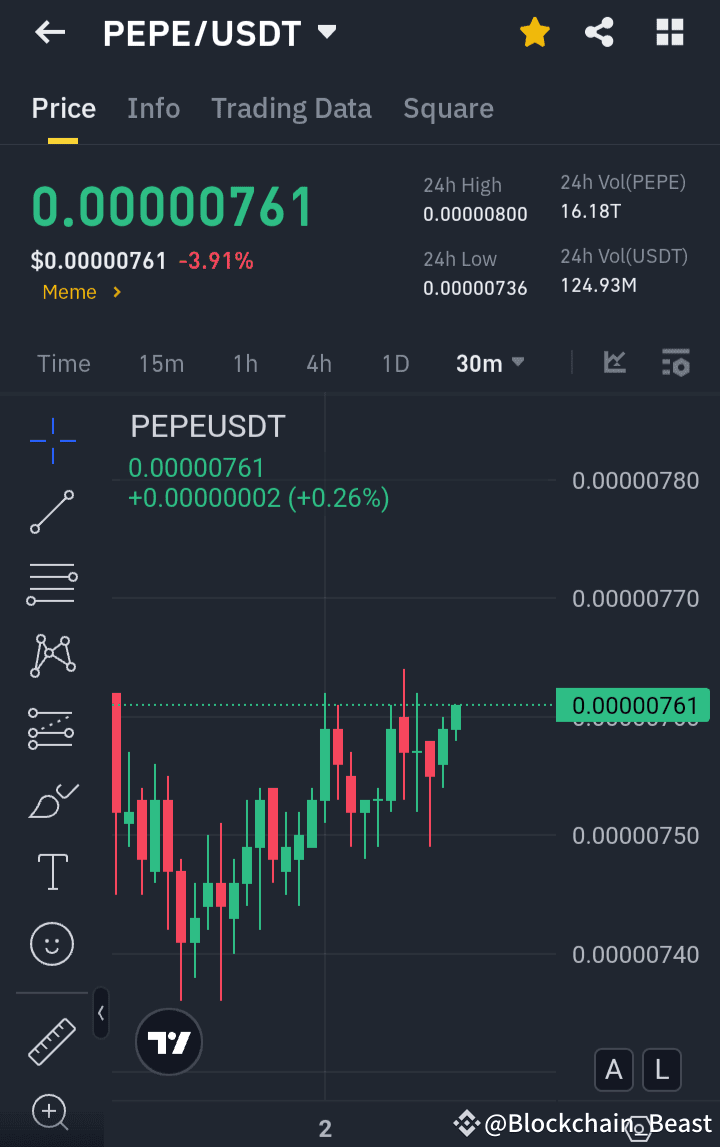Viewport: 720px width, 1147px height.
Task: Open the 30m interval dropdown
Action: coord(489,364)
